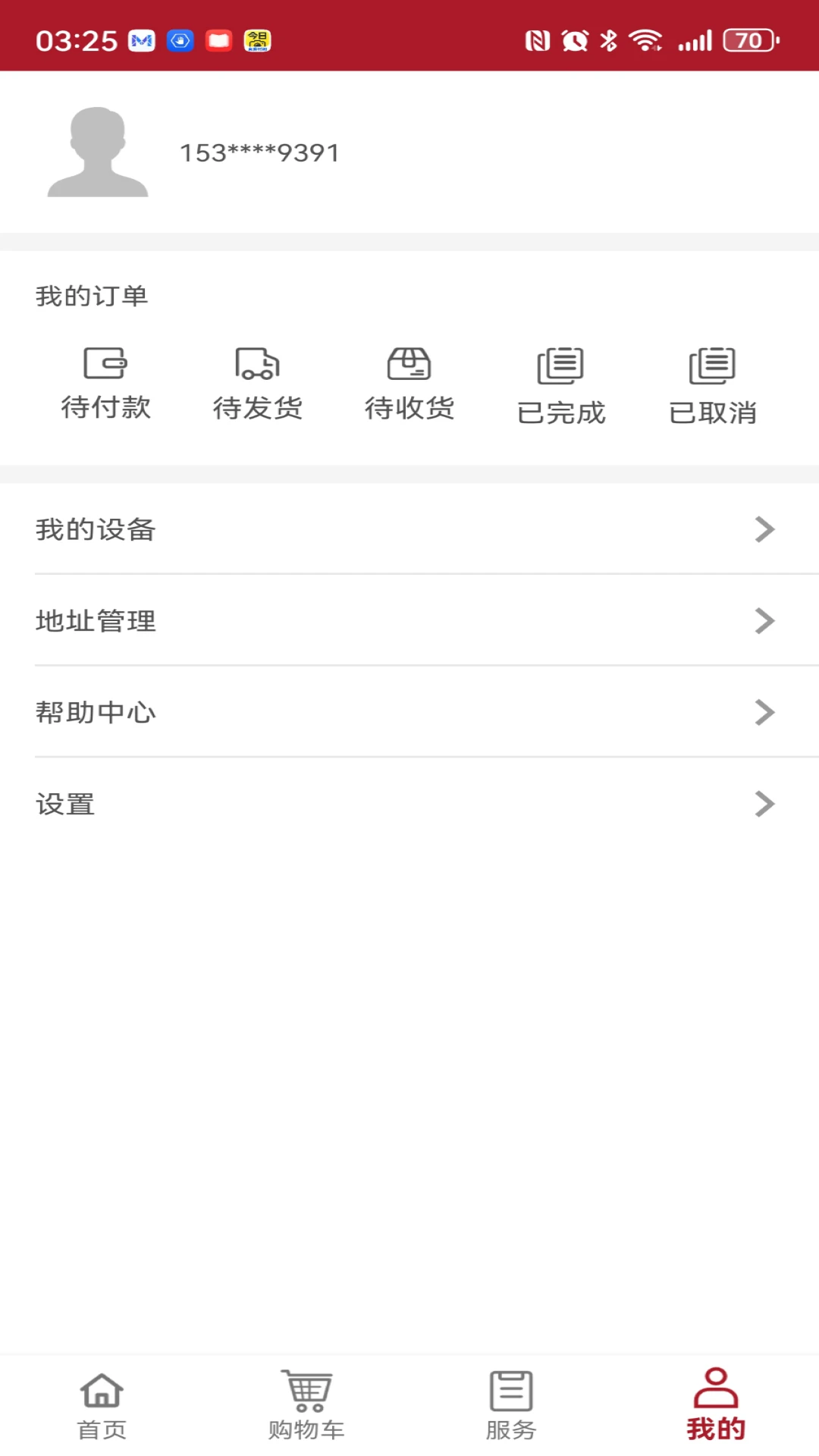View cancelled orders via 已取消 icon
This screenshot has width=819, height=1456.
click(x=713, y=366)
